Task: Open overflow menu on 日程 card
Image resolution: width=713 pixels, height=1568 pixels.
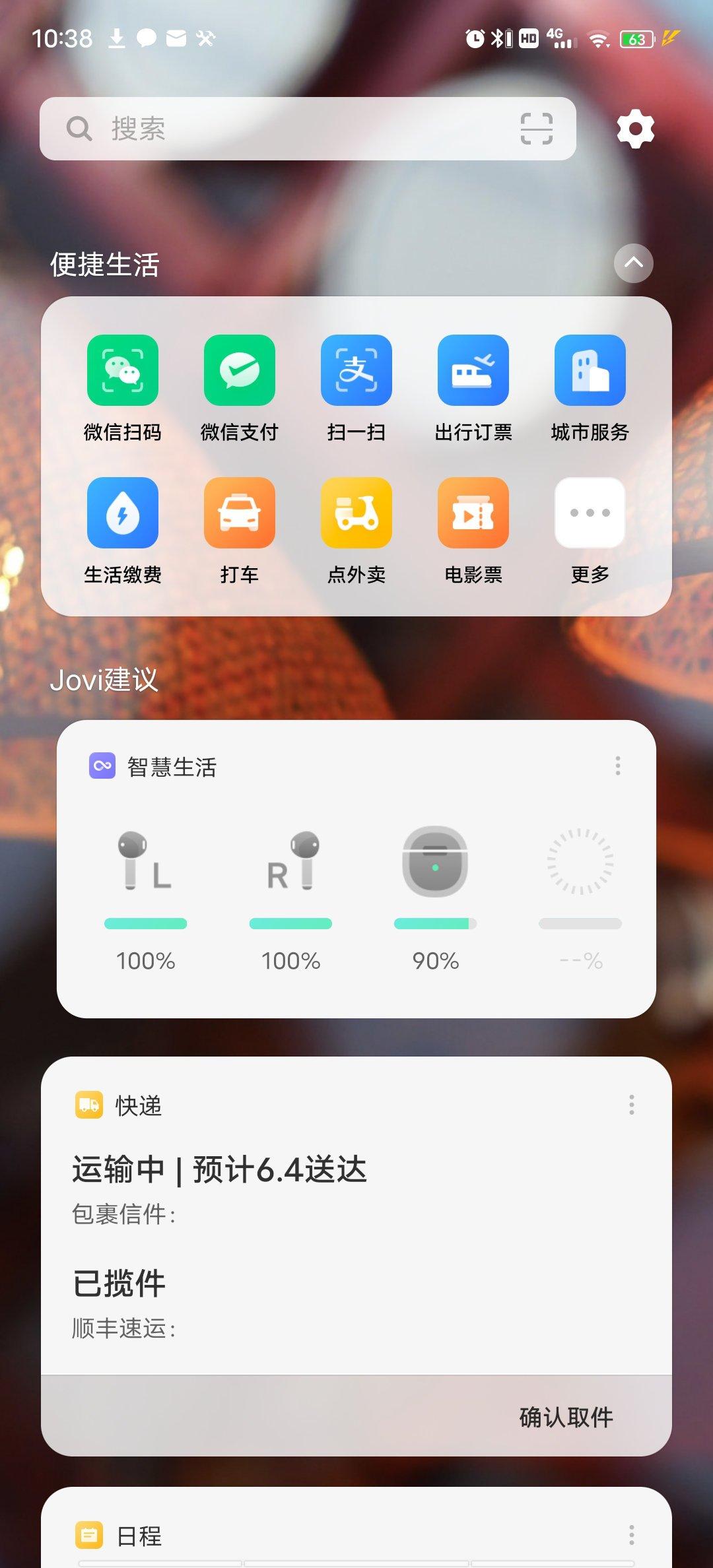Action: tap(632, 1535)
